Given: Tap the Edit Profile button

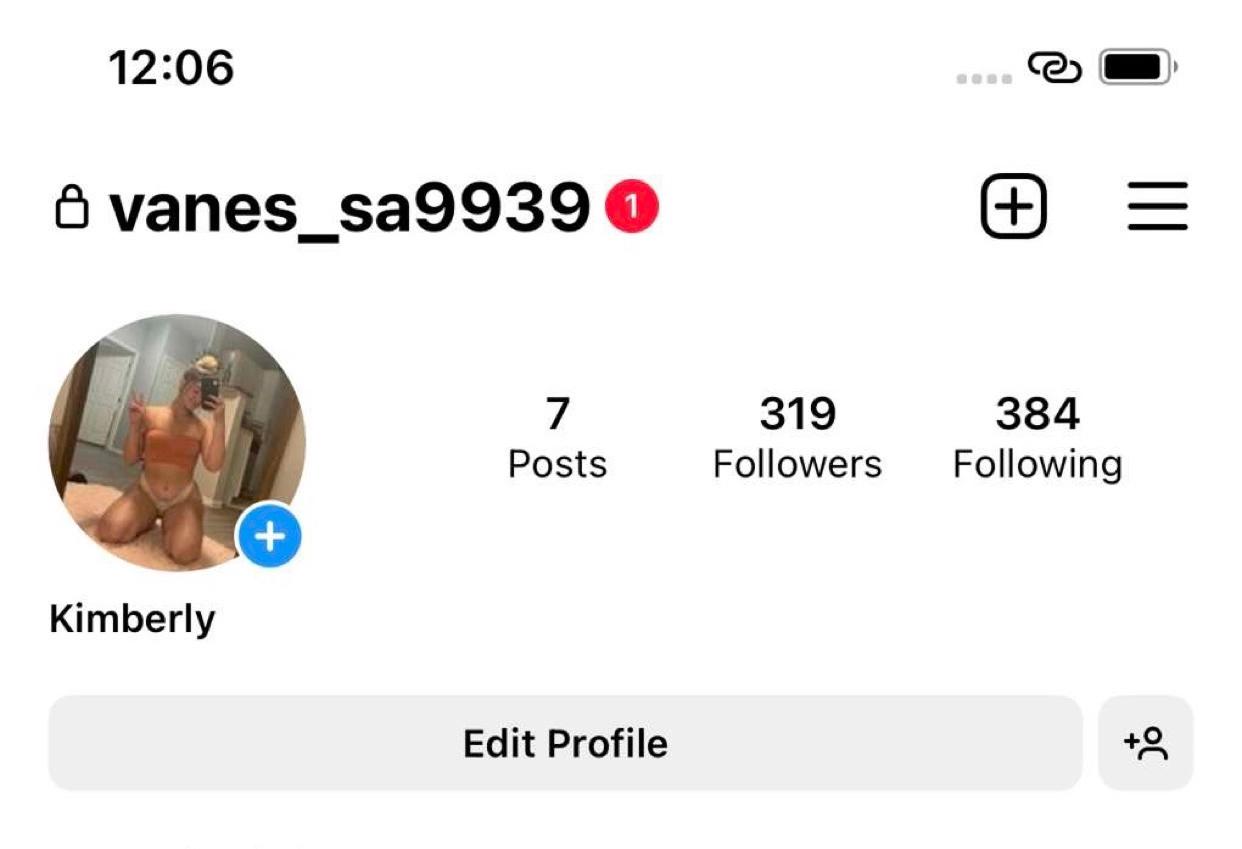Looking at the screenshot, I should tap(565, 743).
